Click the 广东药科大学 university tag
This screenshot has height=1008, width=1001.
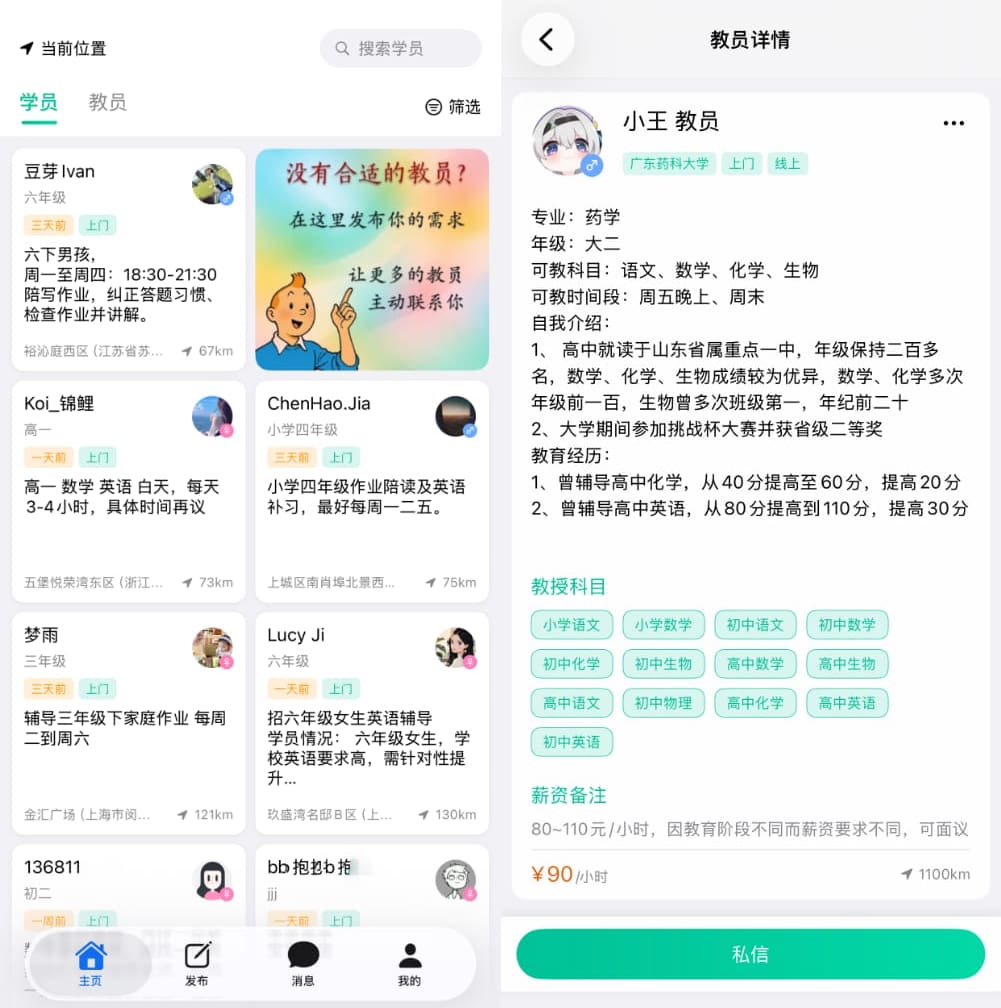670,164
